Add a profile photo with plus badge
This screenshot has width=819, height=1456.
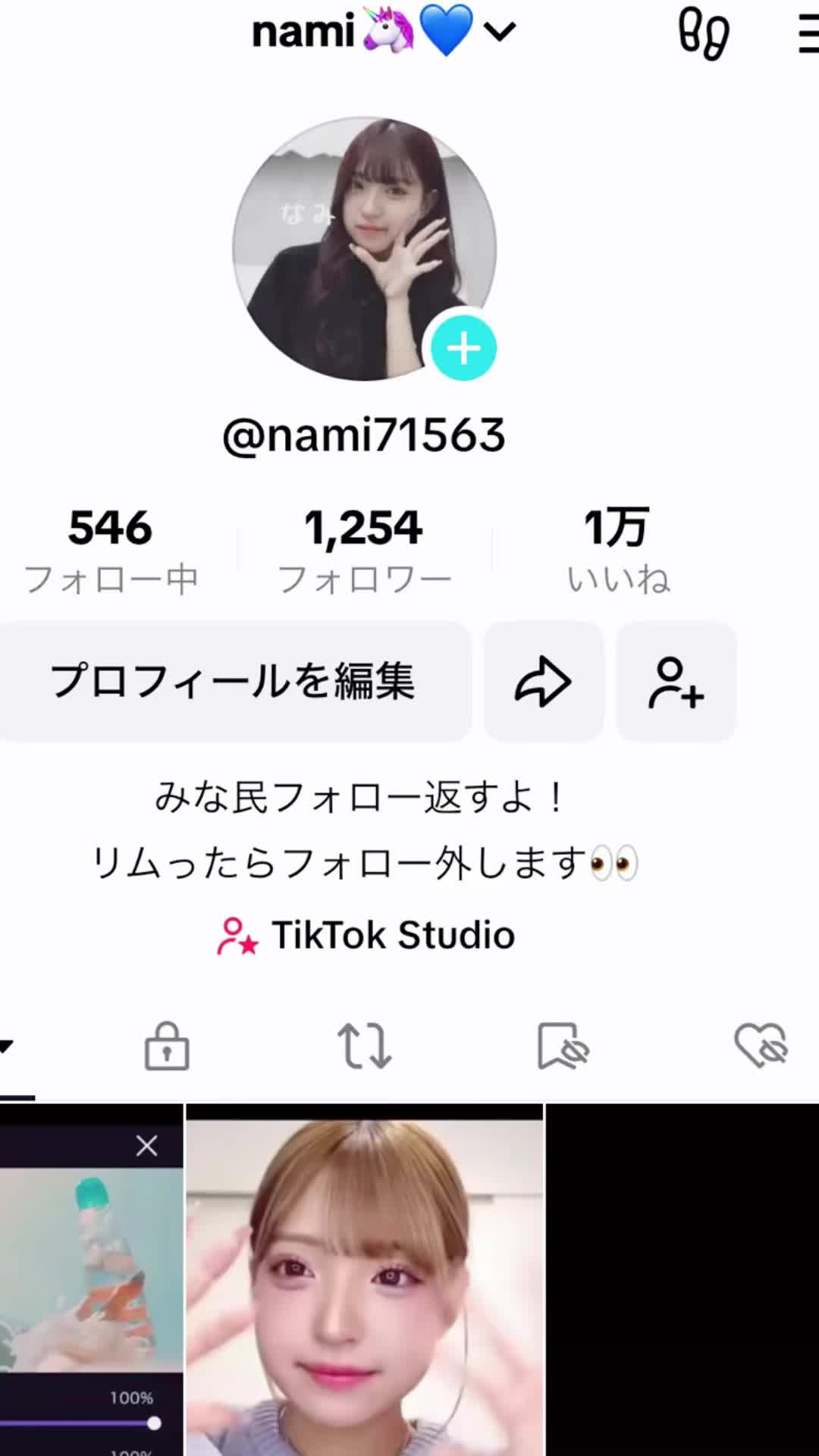pyautogui.click(x=463, y=348)
